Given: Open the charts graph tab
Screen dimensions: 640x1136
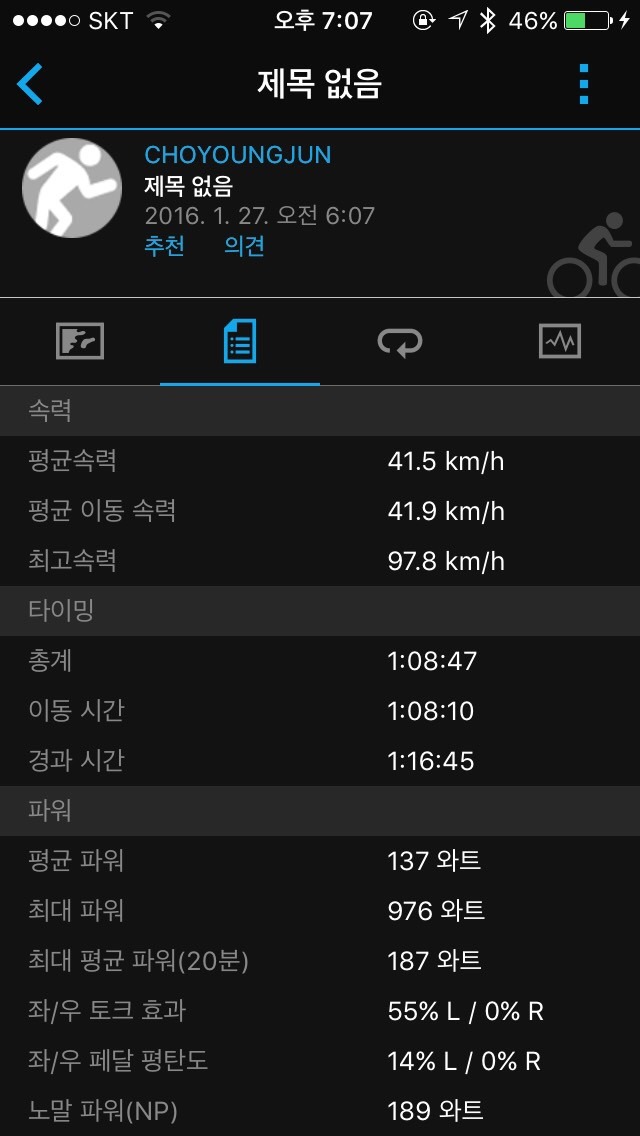Looking at the screenshot, I should coord(559,342).
